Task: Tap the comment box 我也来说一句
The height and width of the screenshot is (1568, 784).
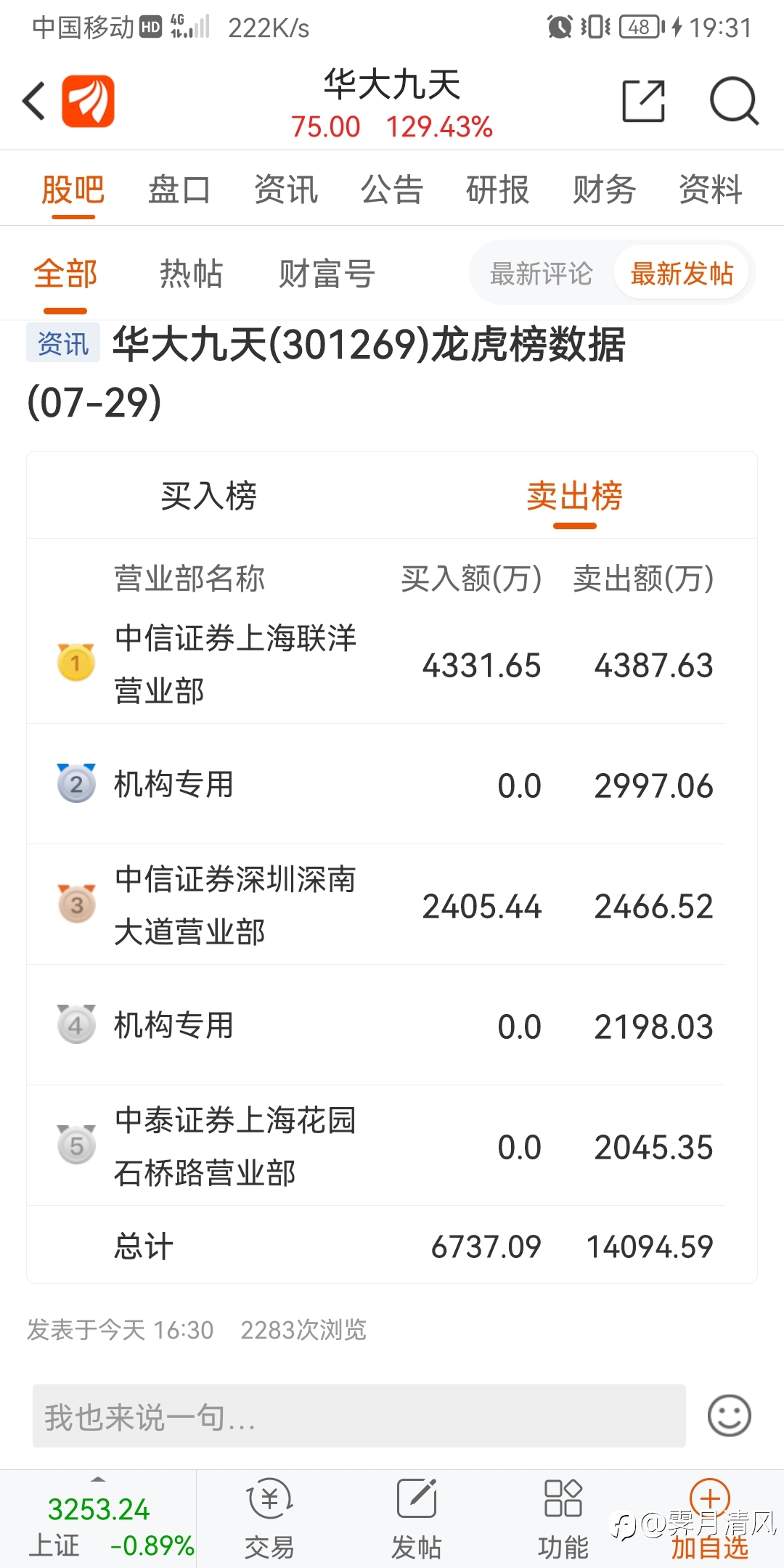Action: click(x=359, y=1416)
